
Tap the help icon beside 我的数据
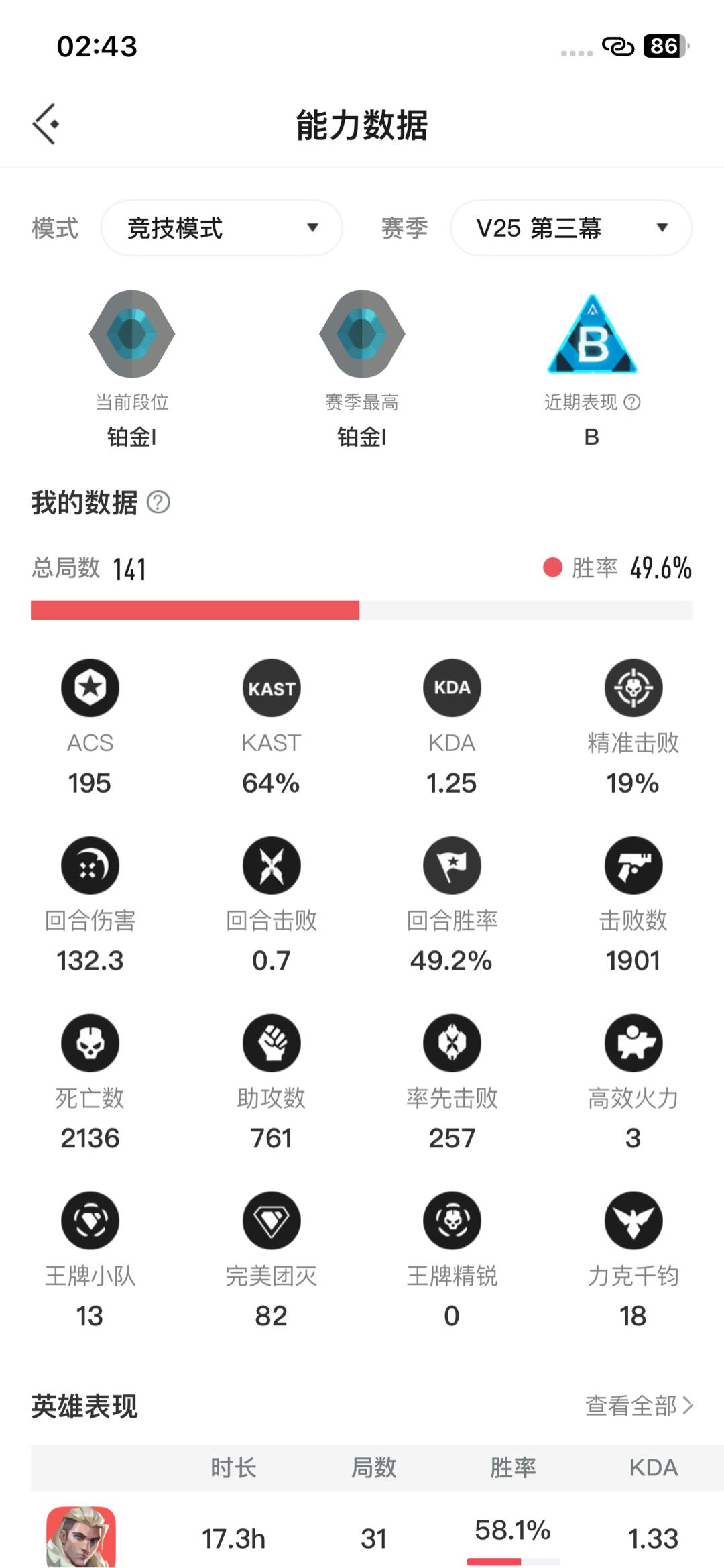[158, 502]
